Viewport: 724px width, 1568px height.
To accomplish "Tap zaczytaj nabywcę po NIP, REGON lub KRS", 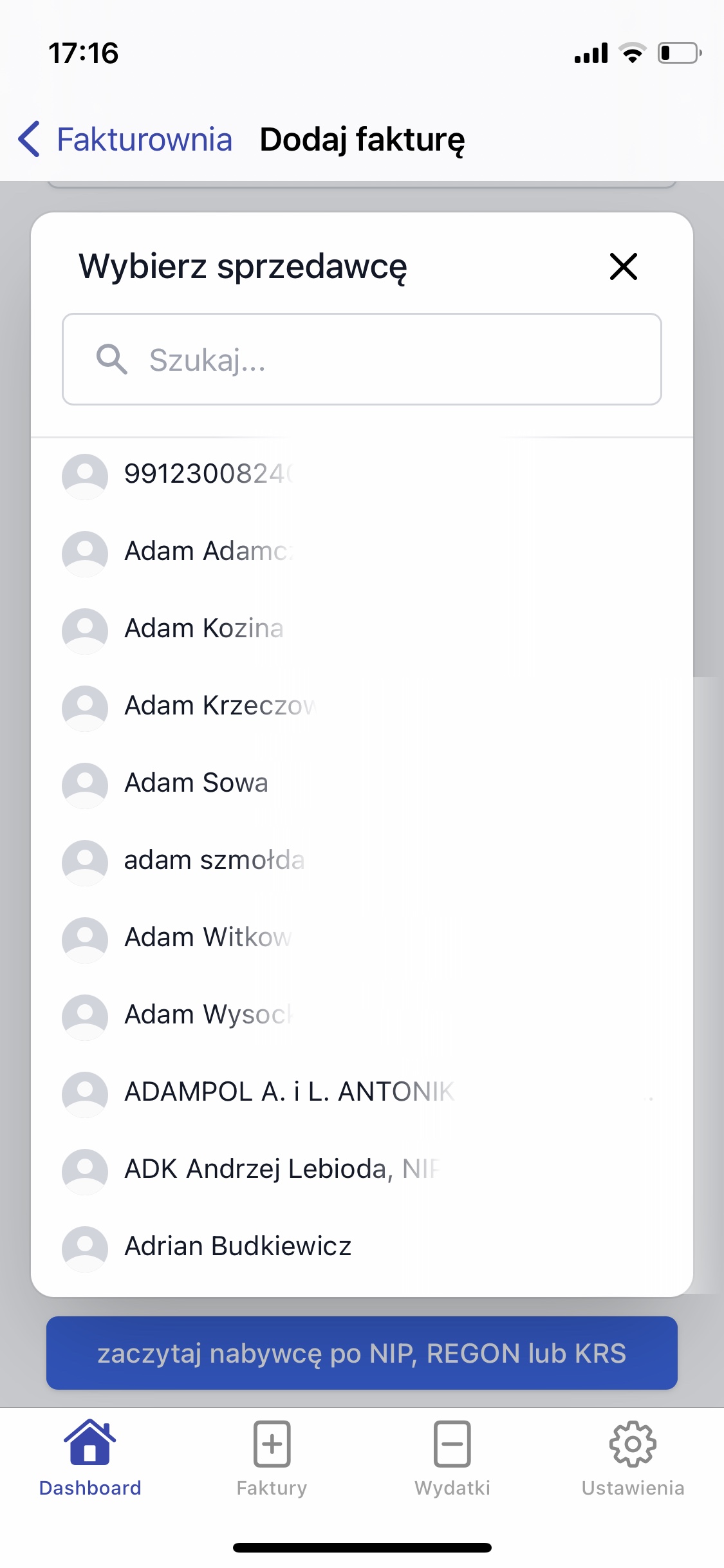I will (x=362, y=1353).
